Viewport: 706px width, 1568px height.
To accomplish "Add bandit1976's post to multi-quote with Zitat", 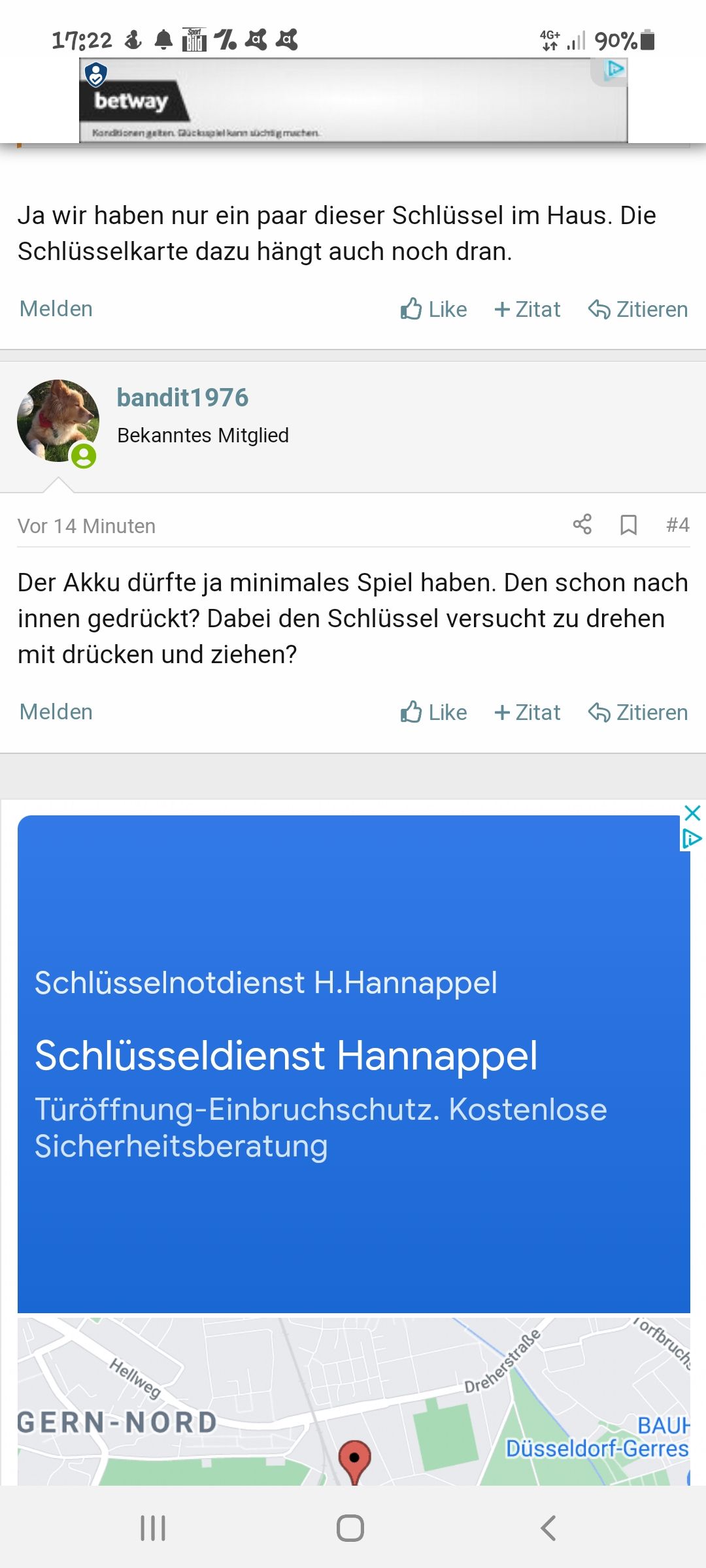I will pyautogui.click(x=528, y=712).
